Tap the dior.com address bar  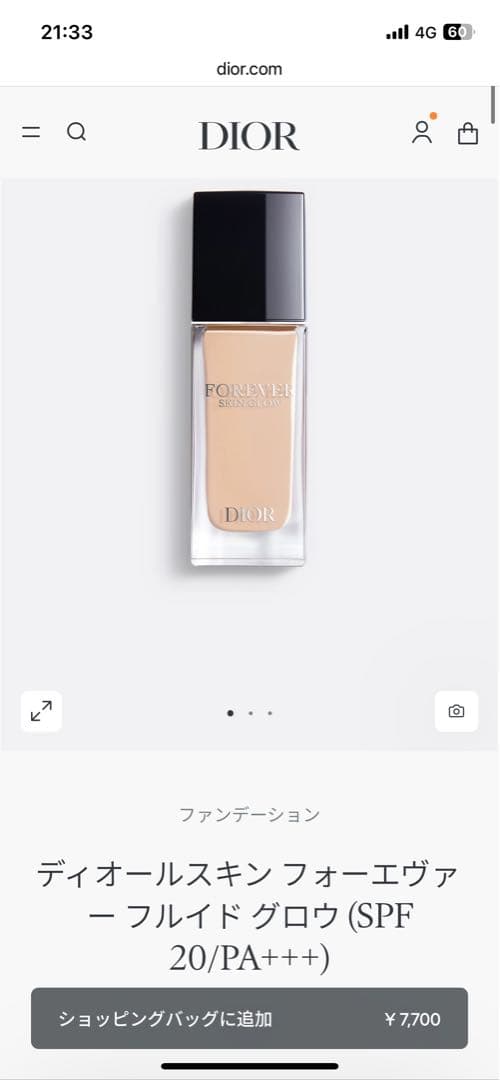point(249,69)
